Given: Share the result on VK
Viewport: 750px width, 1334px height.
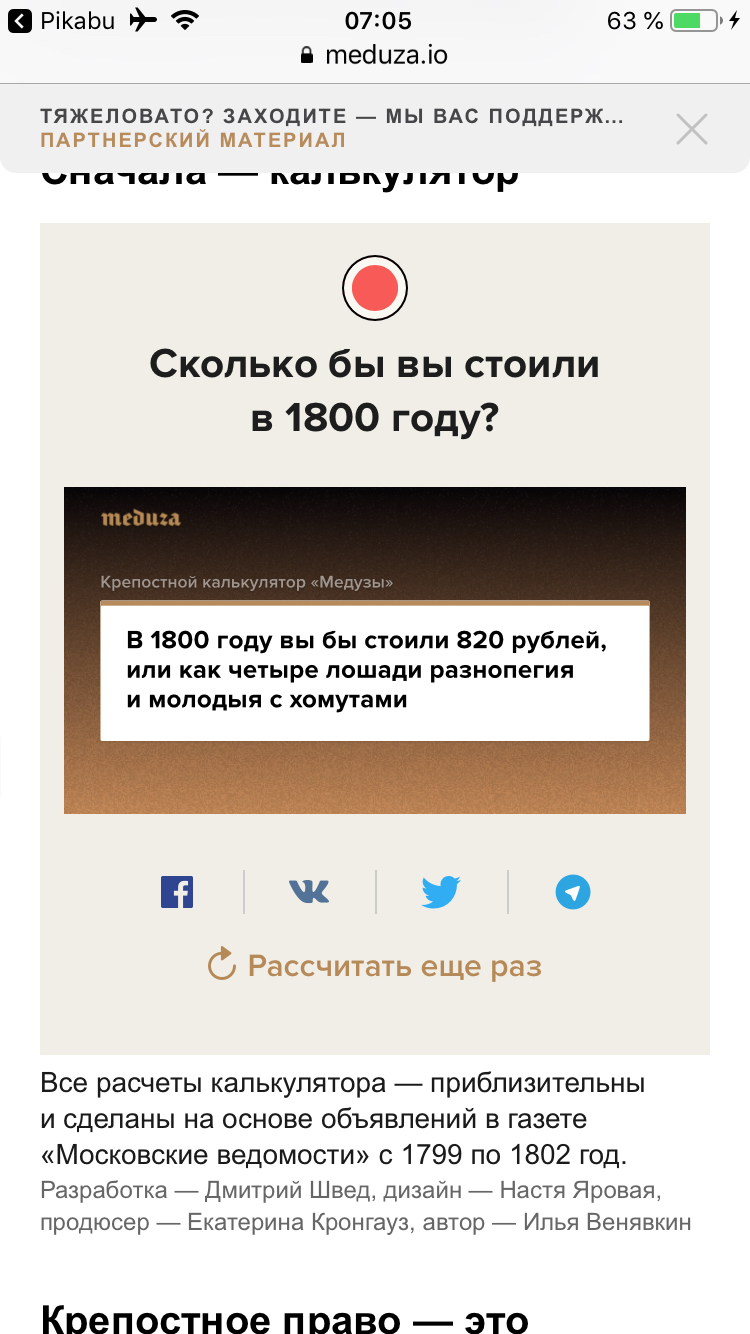Looking at the screenshot, I should (309, 891).
